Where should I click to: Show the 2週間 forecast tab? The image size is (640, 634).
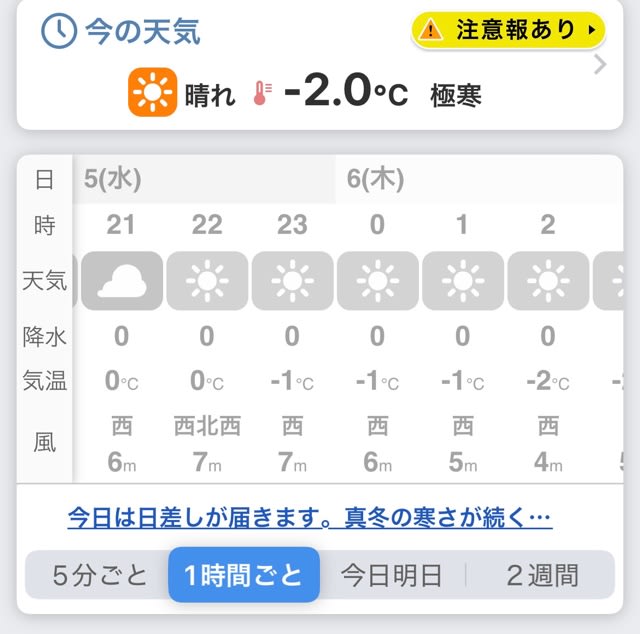[x=542, y=575]
